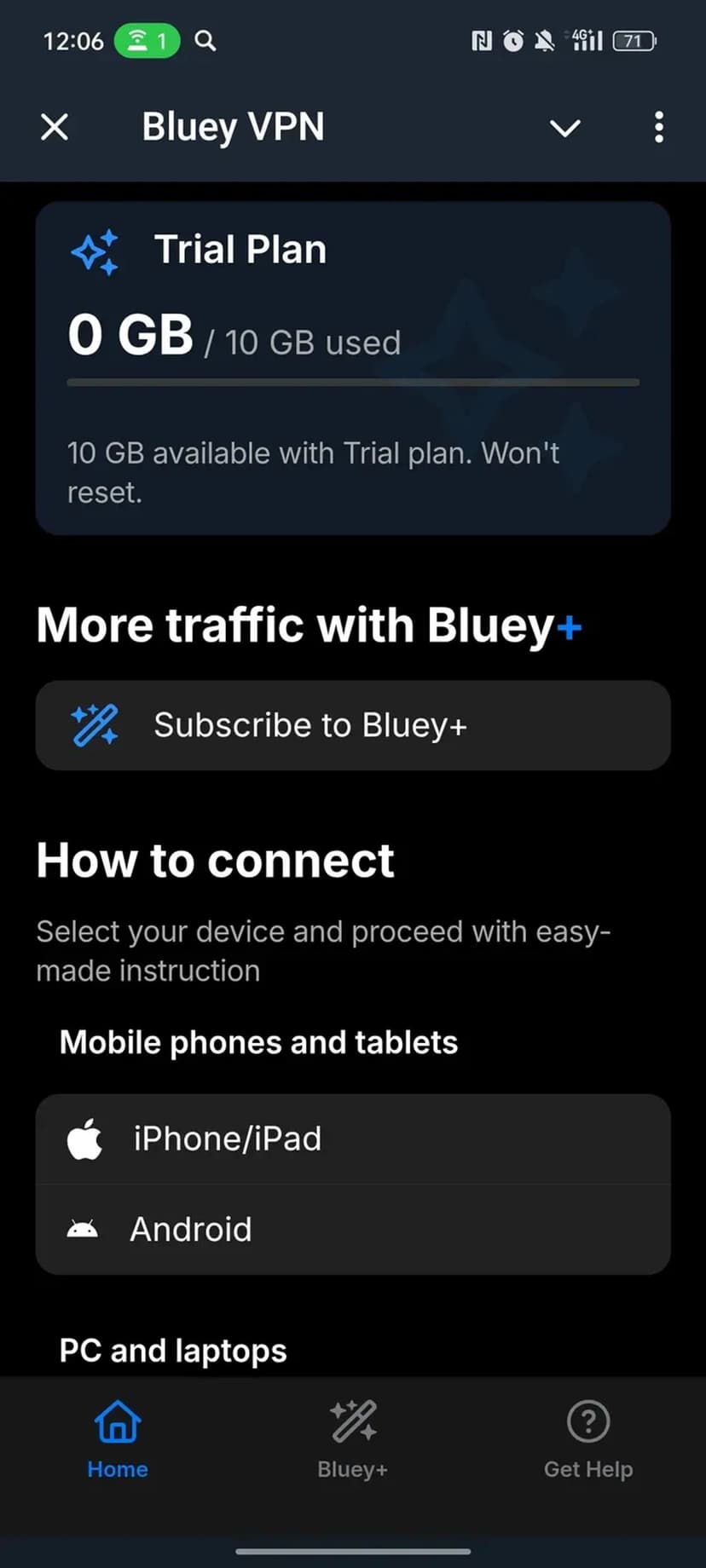Viewport: 706px width, 1568px height.
Task: Select iPhone/iPad connection instructions
Action: point(353,1139)
